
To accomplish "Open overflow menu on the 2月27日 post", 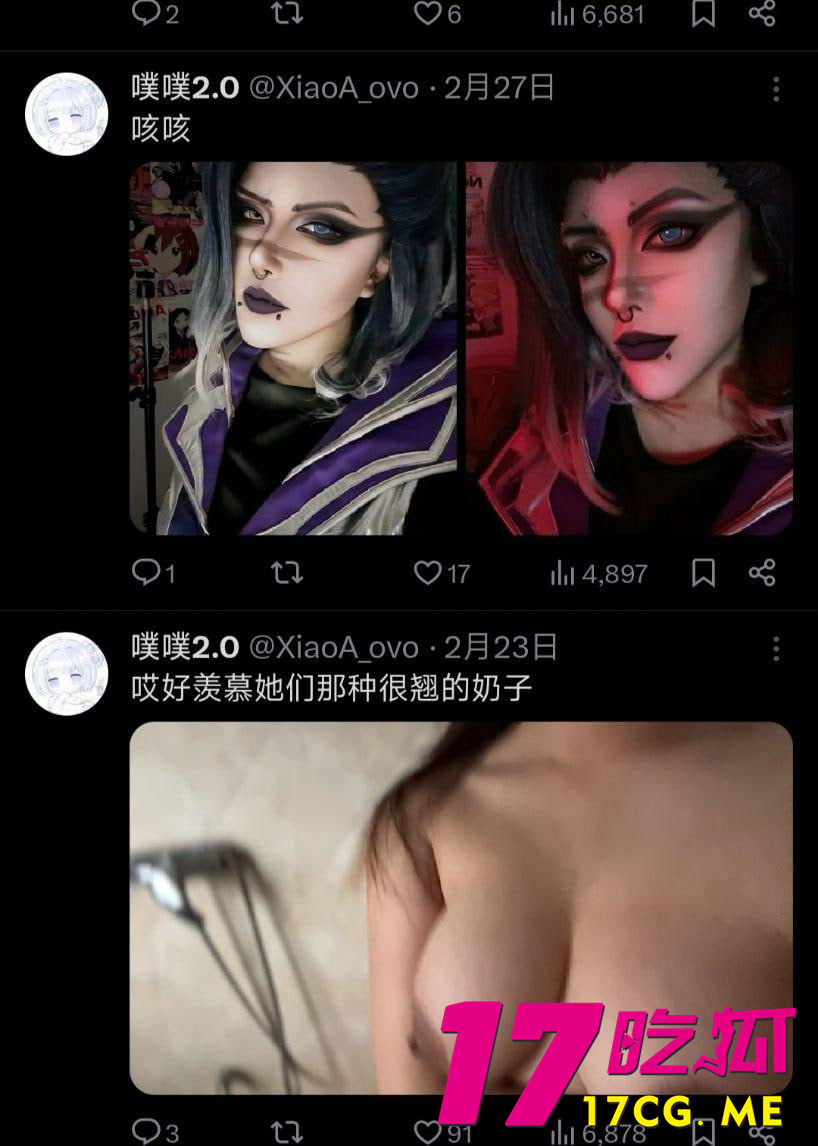I will pyautogui.click(x=776, y=89).
